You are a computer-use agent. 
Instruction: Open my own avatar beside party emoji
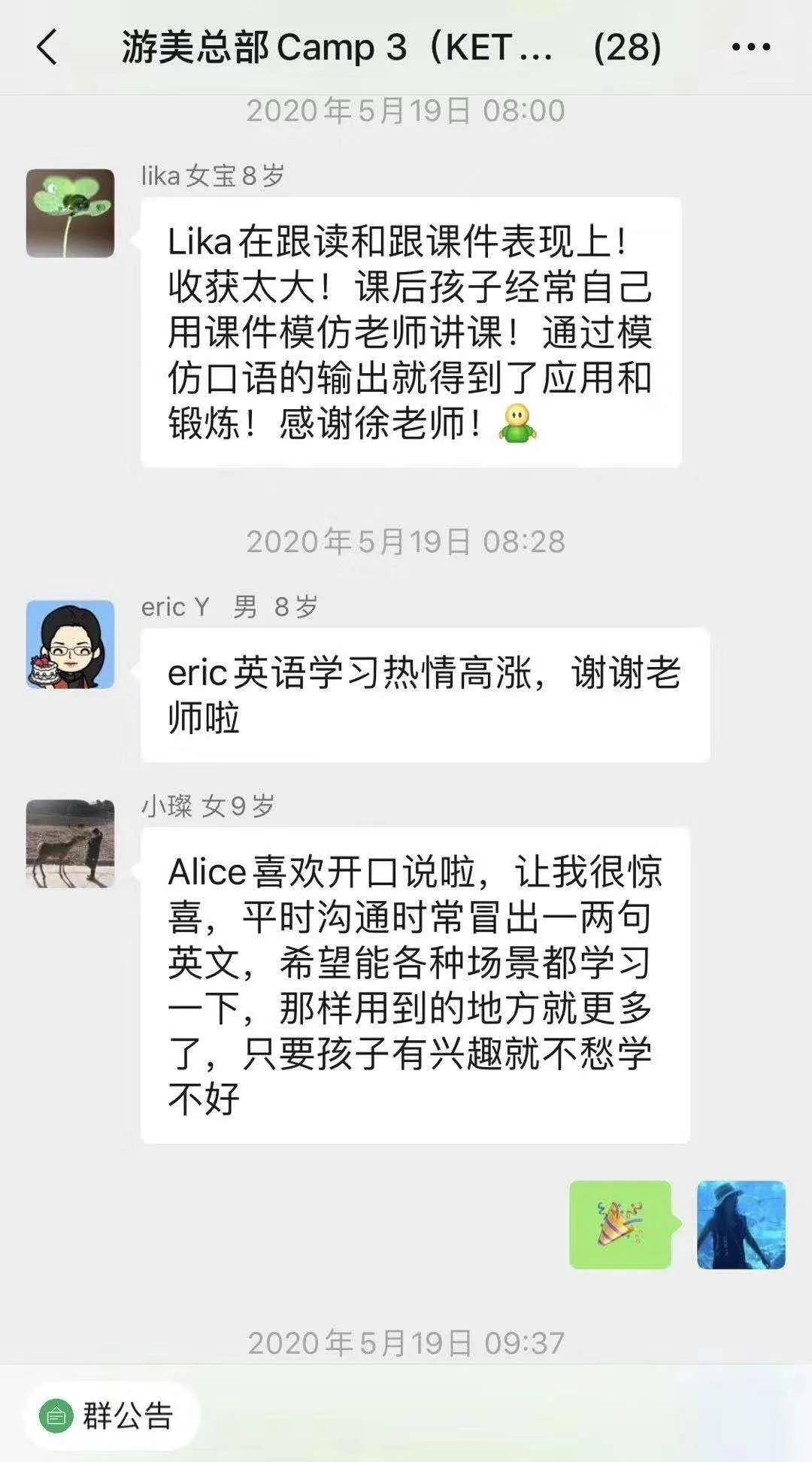tap(741, 1225)
